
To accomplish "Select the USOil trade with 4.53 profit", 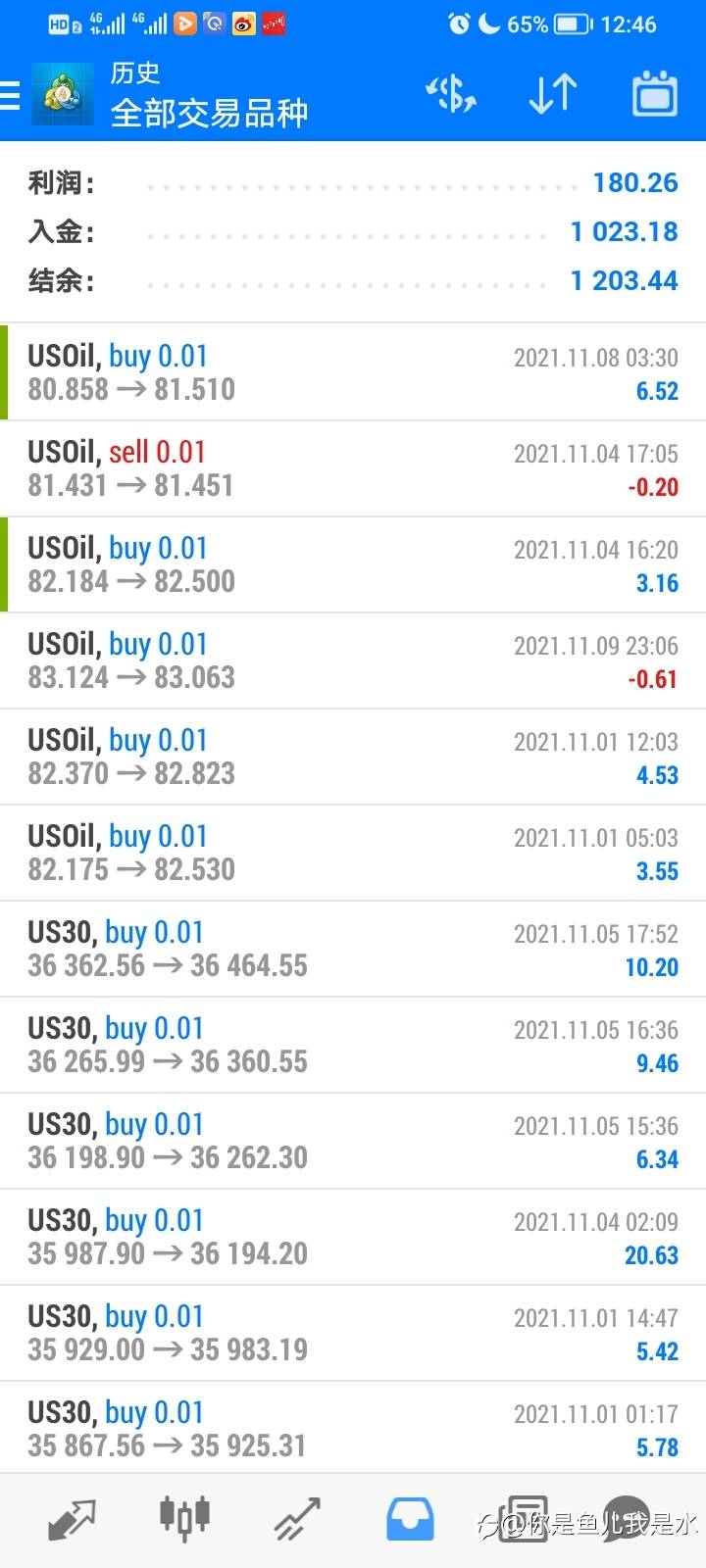I will click(353, 757).
